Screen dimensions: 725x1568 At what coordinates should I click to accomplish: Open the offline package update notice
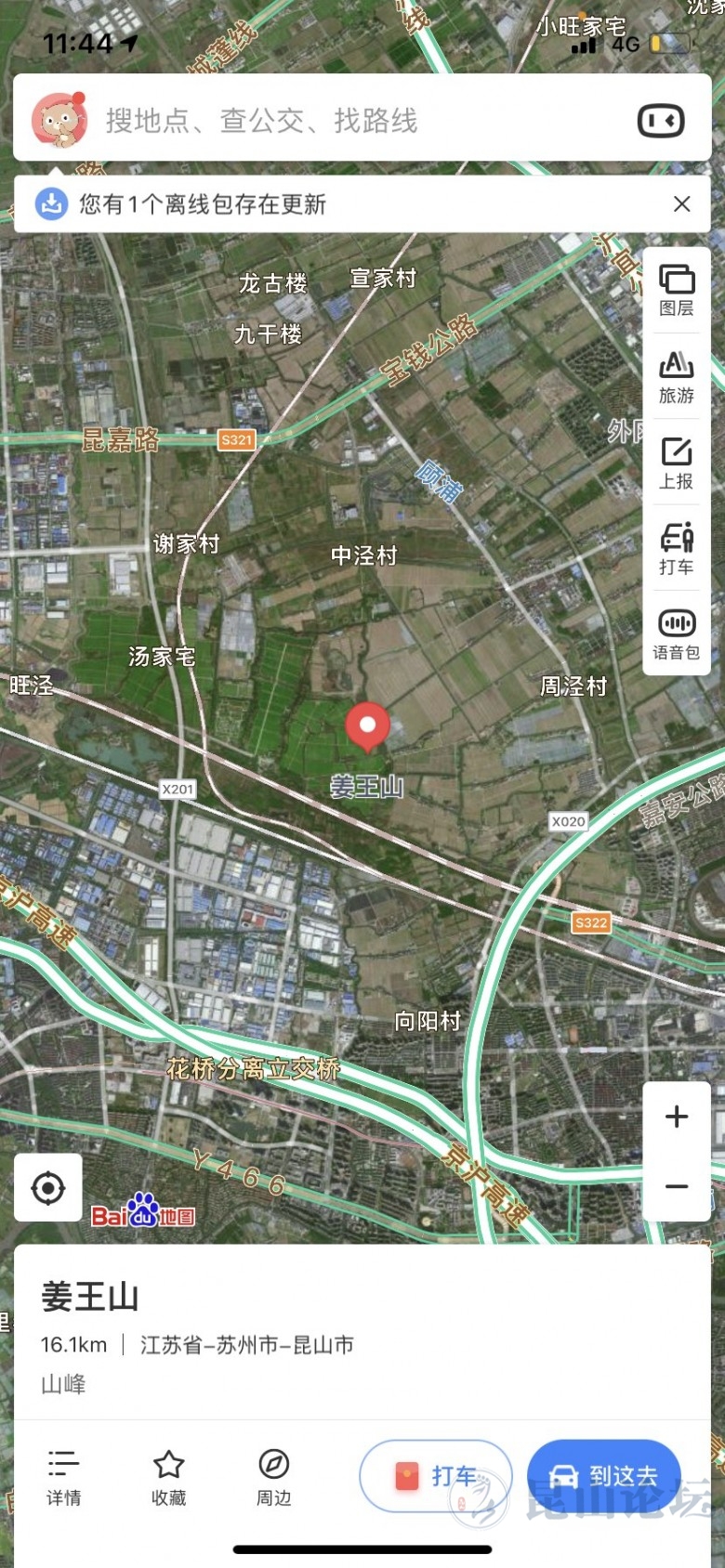click(x=204, y=204)
